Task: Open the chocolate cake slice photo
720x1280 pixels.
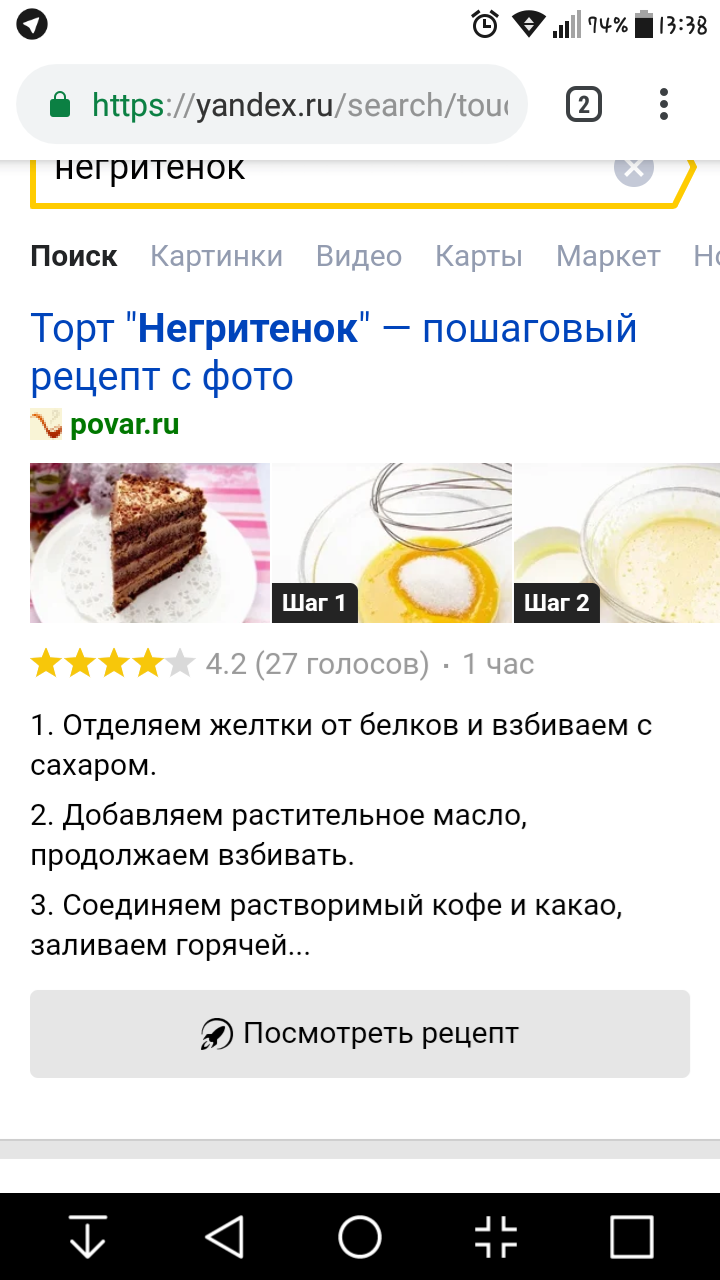Action: click(150, 543)
